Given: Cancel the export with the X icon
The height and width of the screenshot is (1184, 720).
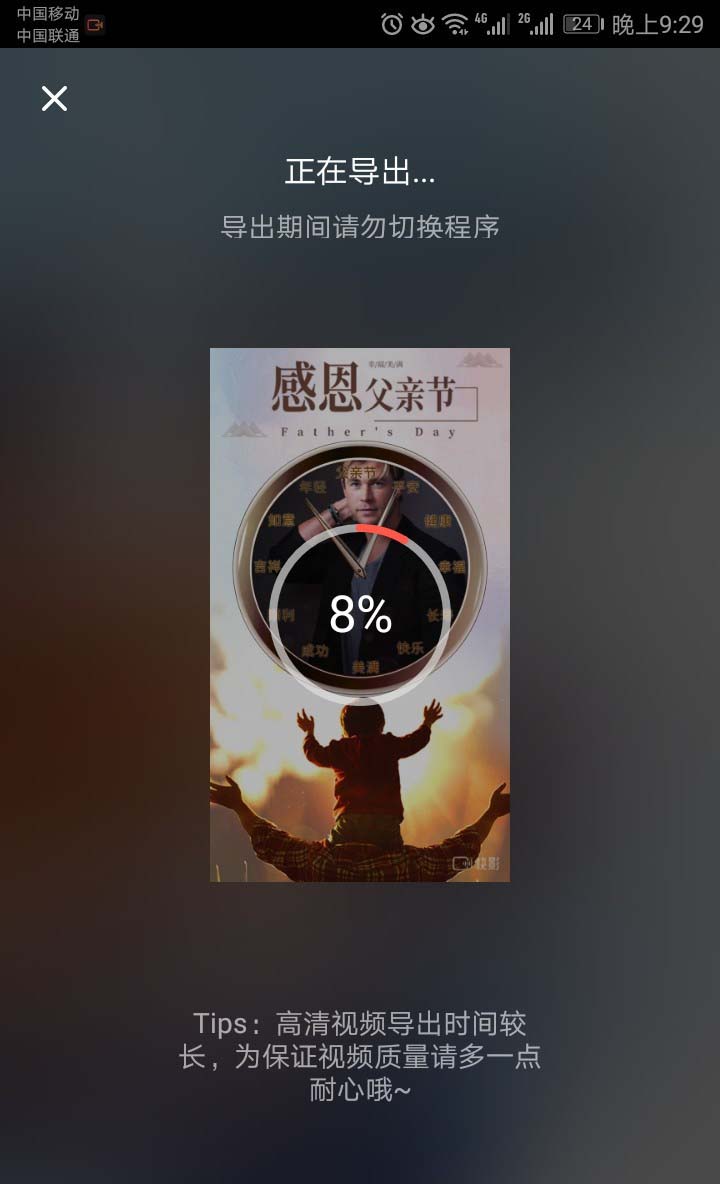Looking at the screenshot, I should 54,98.
